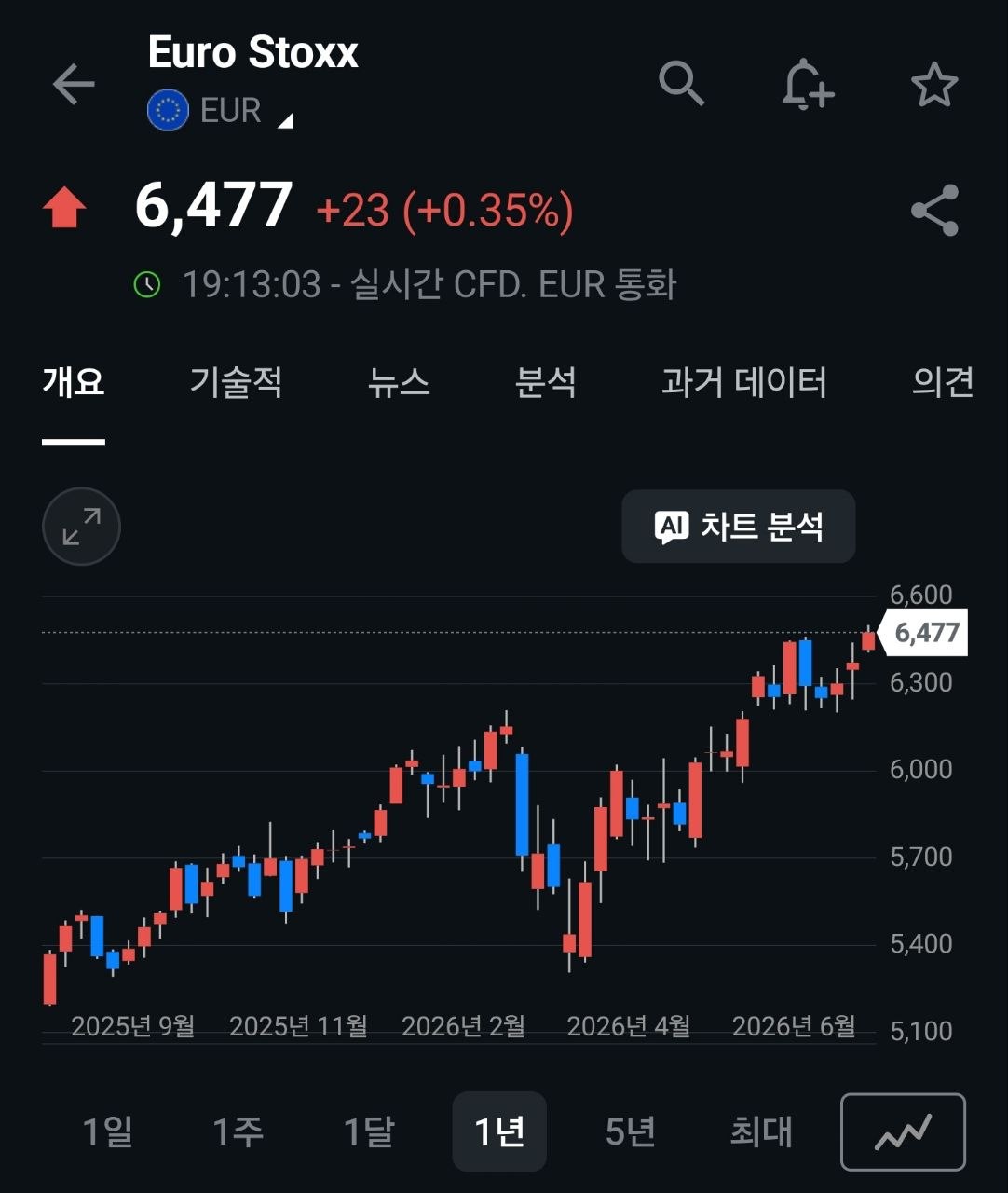Viewport: 1008px width, 1193px height.
Task: Switch to the 기술적 tab
Action: [236, 382]
